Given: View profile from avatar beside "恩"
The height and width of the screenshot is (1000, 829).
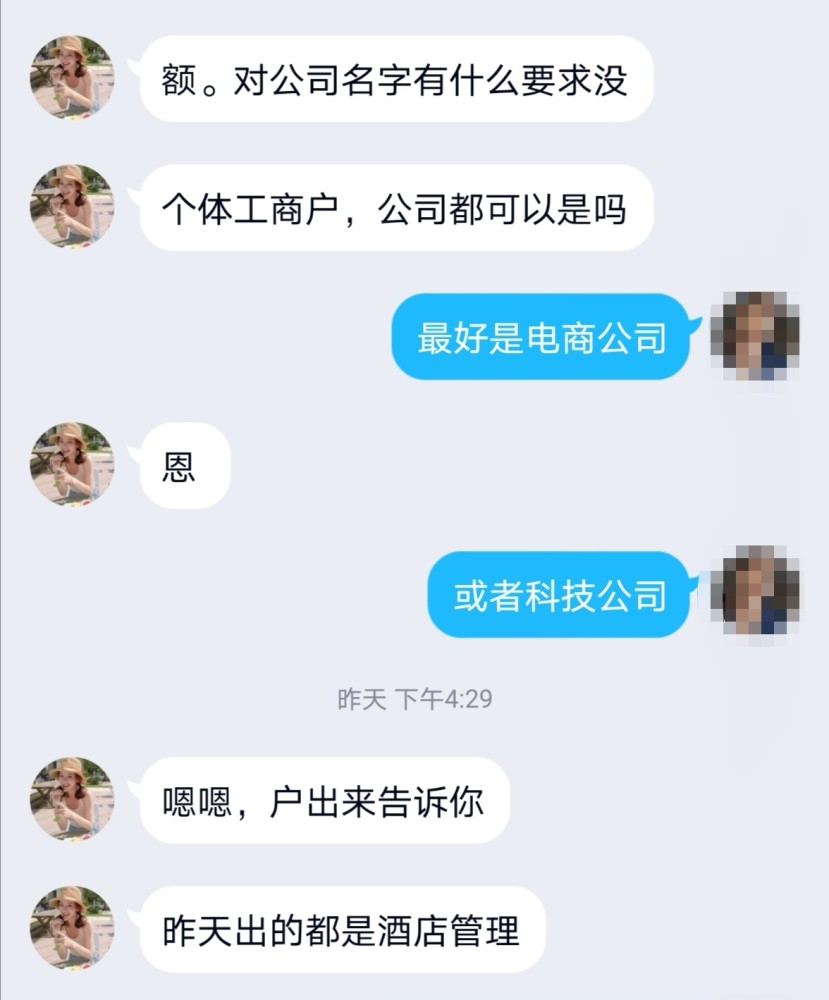Looking at the screenshot, I should pyautogui.click(x=72, y=464).
